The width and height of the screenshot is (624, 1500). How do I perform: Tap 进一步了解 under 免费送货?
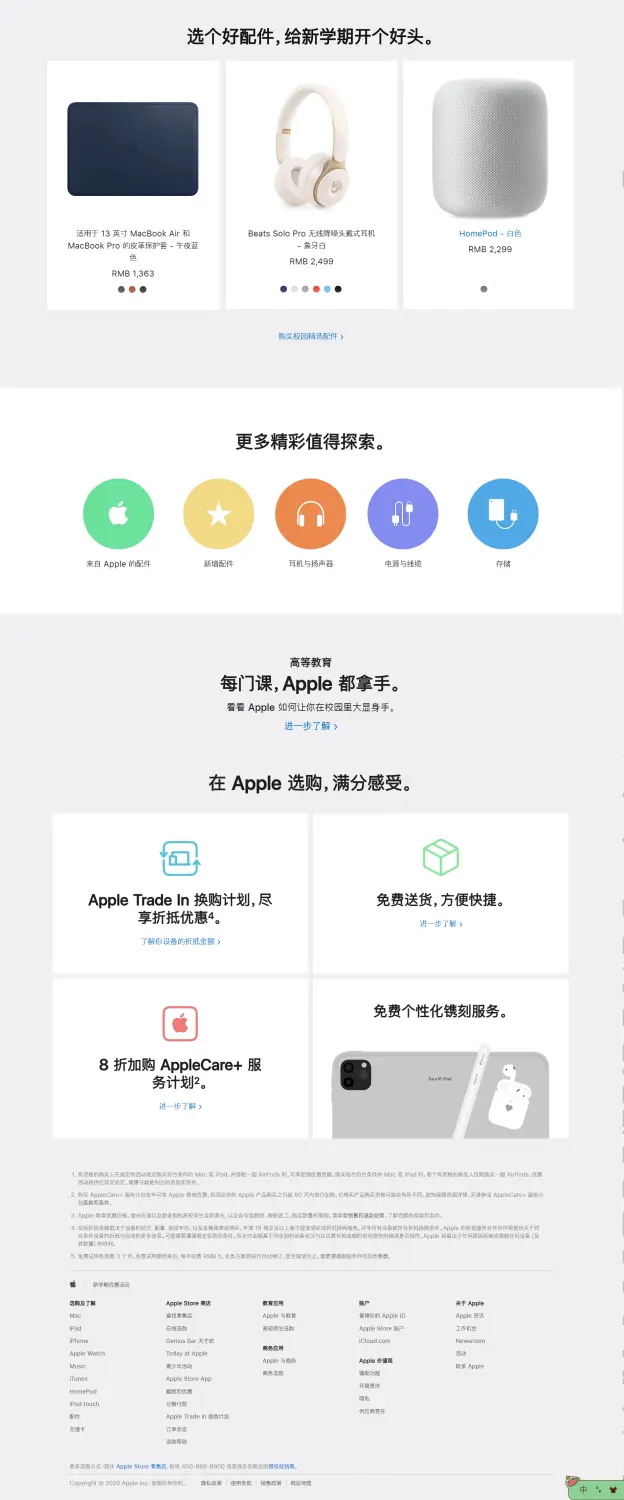pos(441,924)
